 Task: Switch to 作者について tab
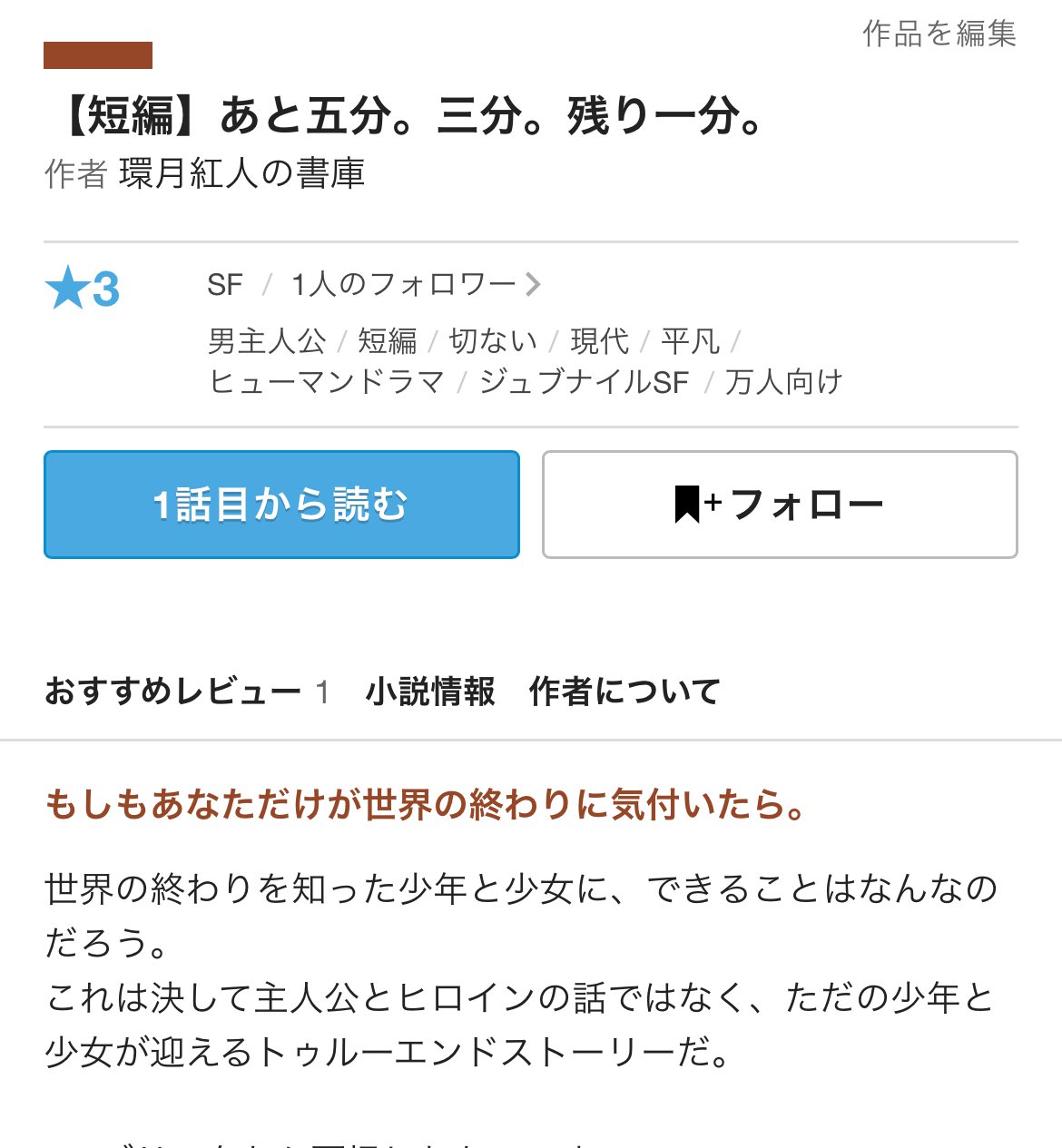coord(624,692)
